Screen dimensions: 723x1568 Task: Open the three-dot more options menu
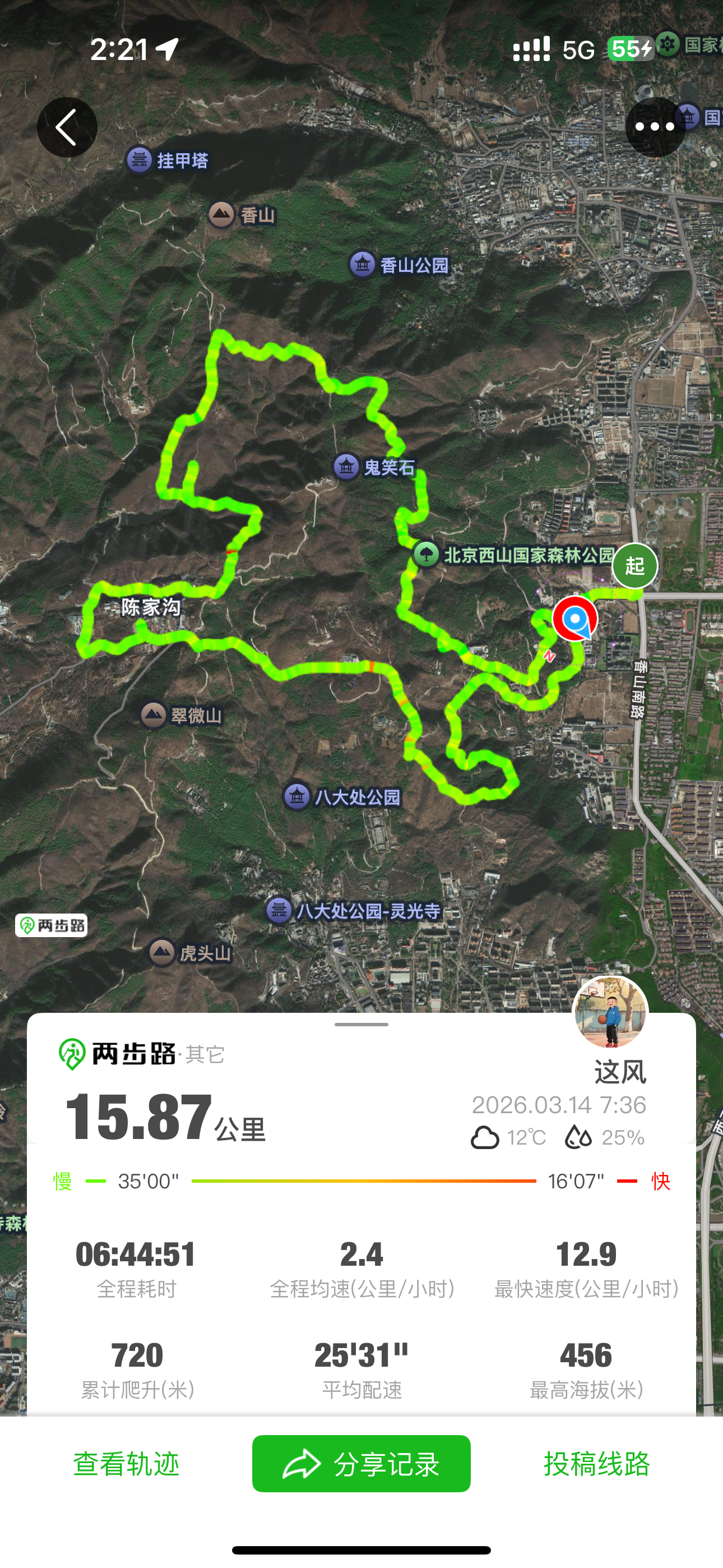(x=655, y=127)
